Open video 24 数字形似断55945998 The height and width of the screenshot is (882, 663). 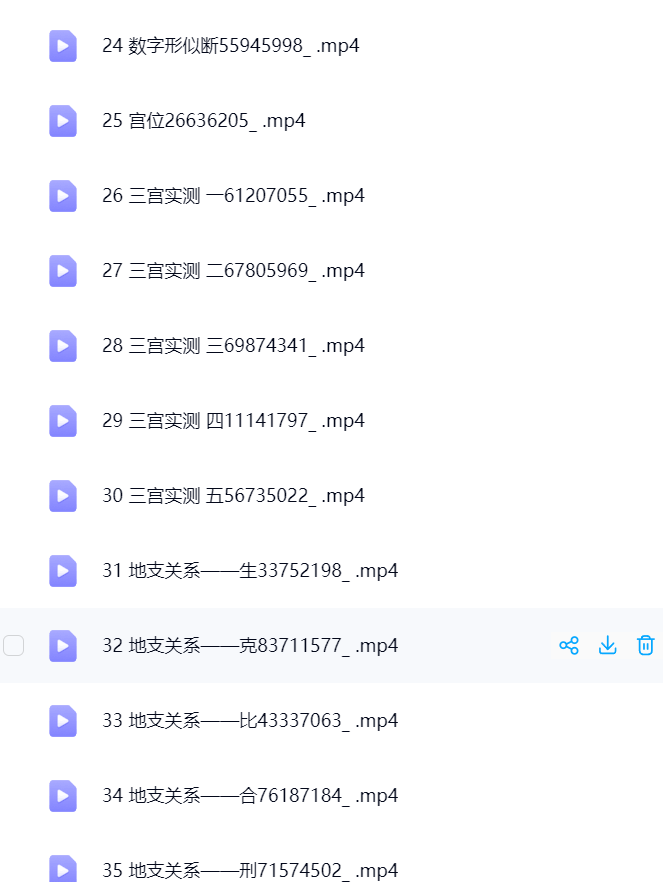click(230, 46)
